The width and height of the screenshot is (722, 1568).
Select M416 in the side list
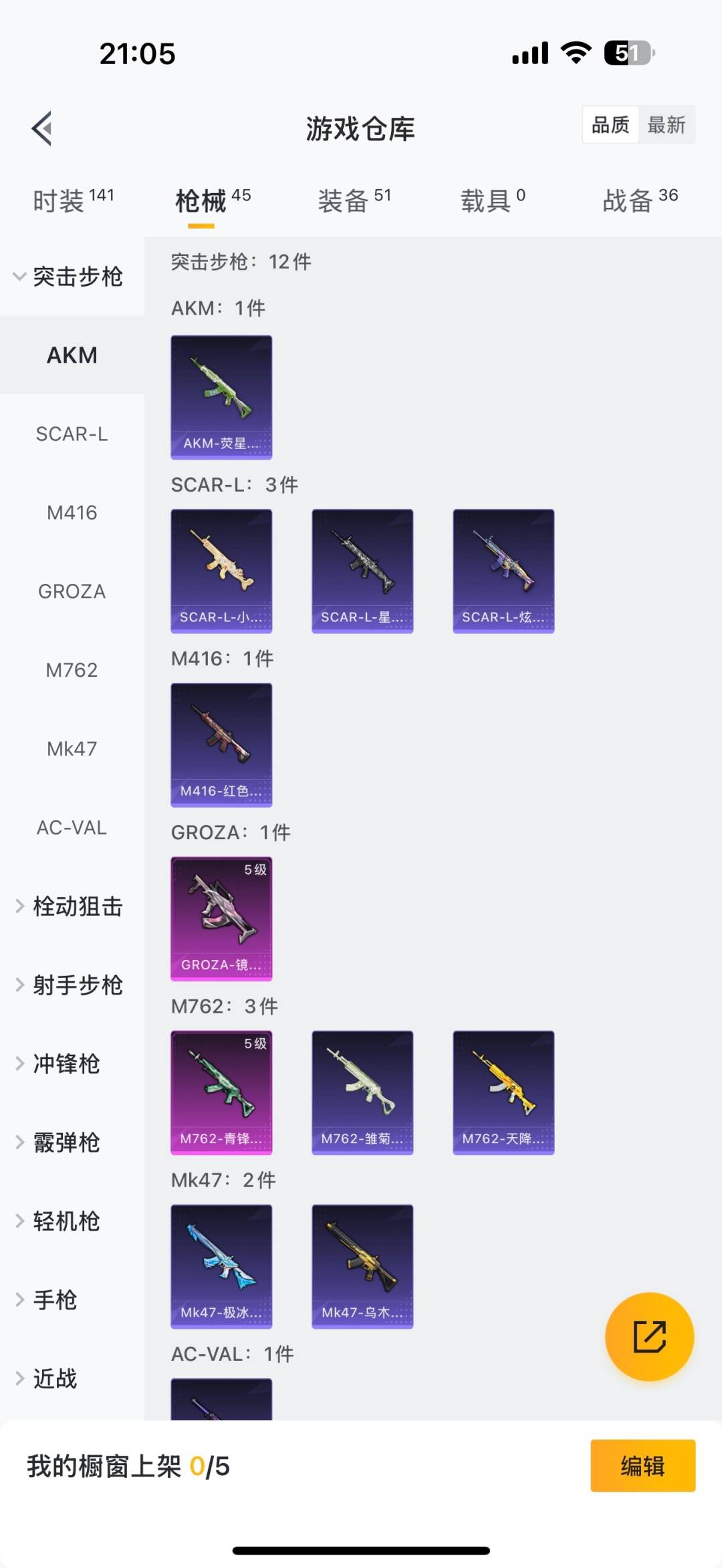point(72,512)
